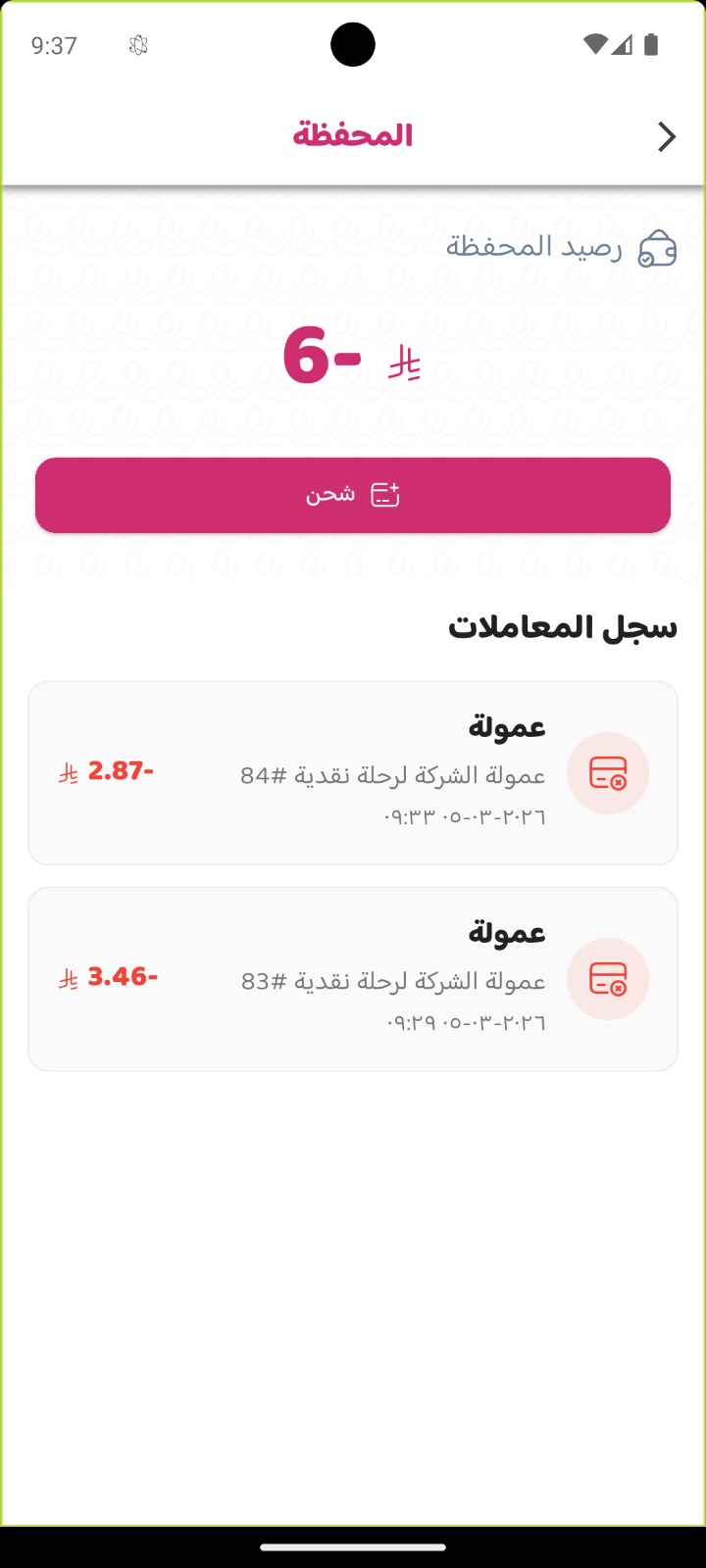706x1568 pixels.
Task: Select the red card icon on عمولة #84 transaction
Action: click(608, 773)
